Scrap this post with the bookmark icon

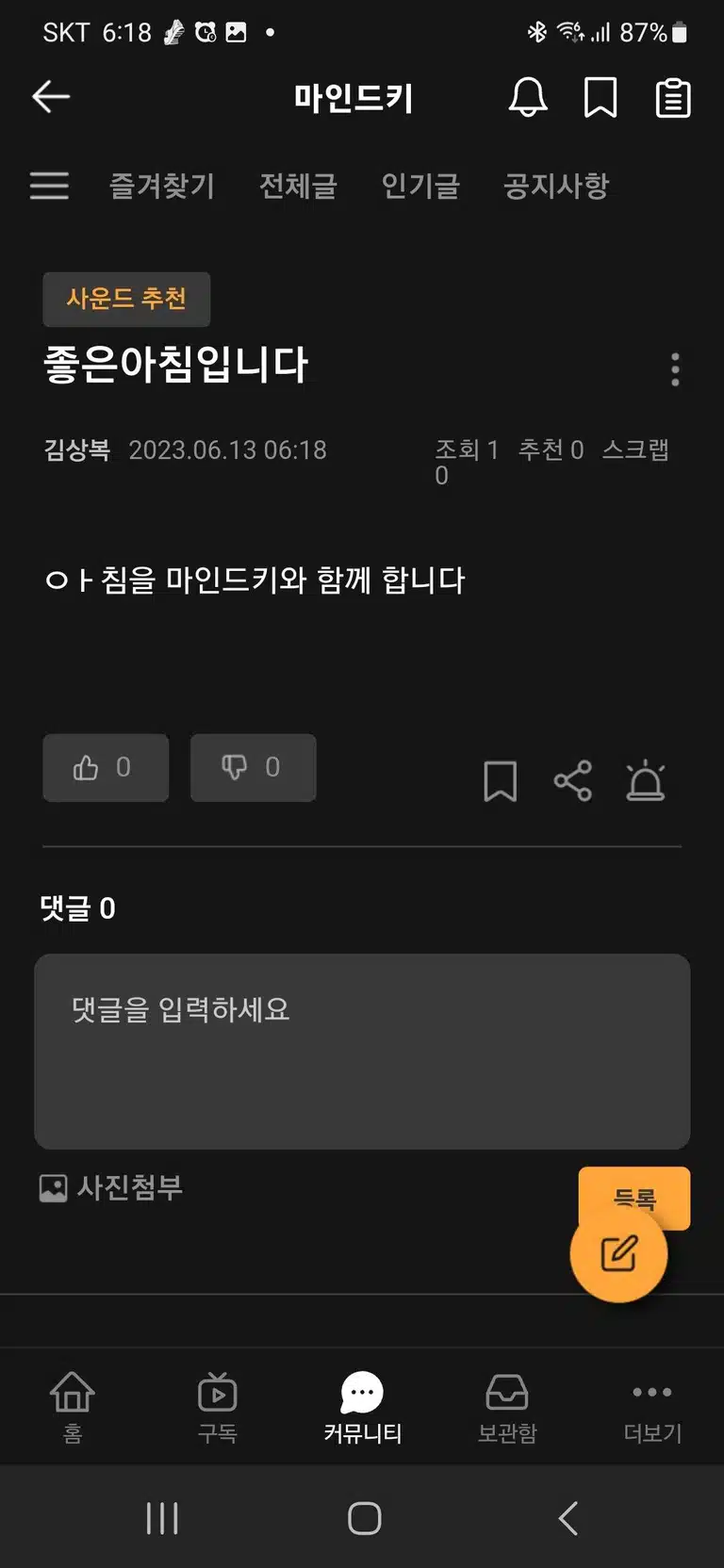pyautogui.click(x=501, y=781)
